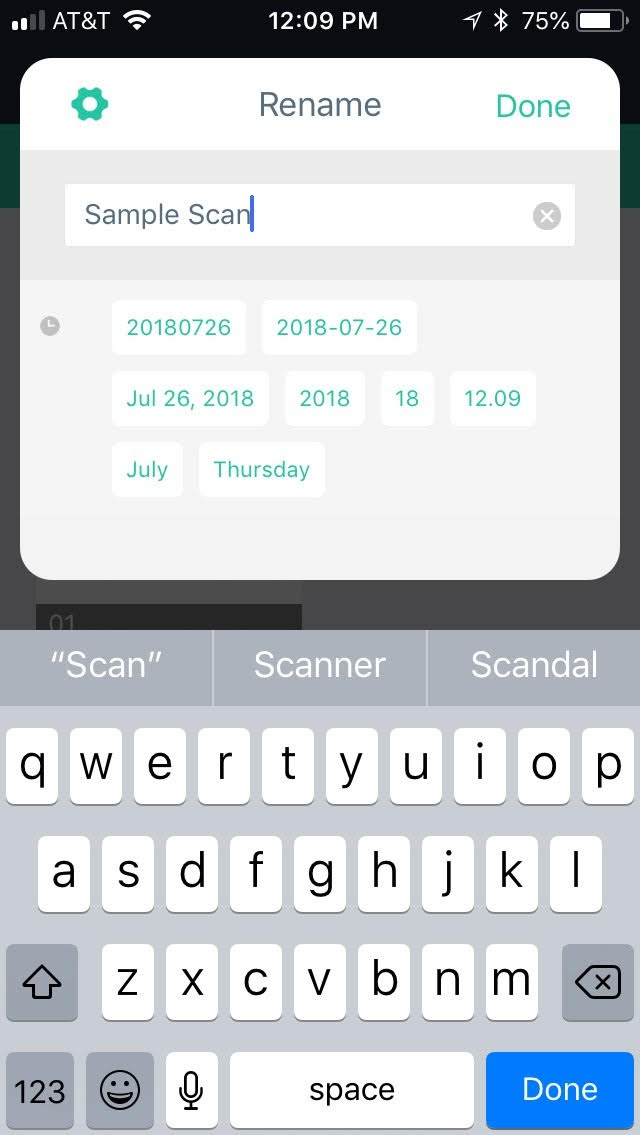Tap the keyboard backspace key
640x1135 pixels.
(598, 982)
